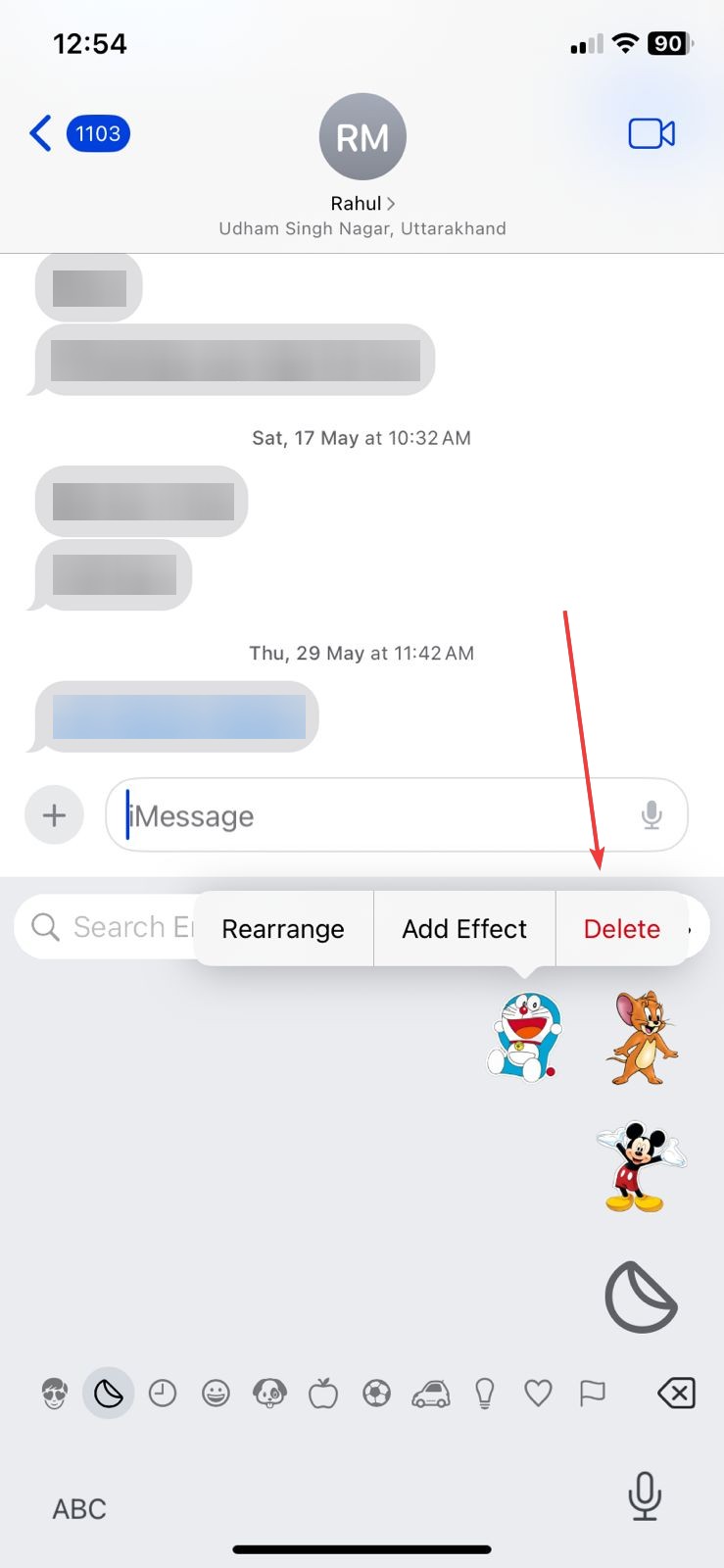Open the plus apps menu
Image resolution: width=724 pixels, height=1568 pixels.
coord(55,815)
